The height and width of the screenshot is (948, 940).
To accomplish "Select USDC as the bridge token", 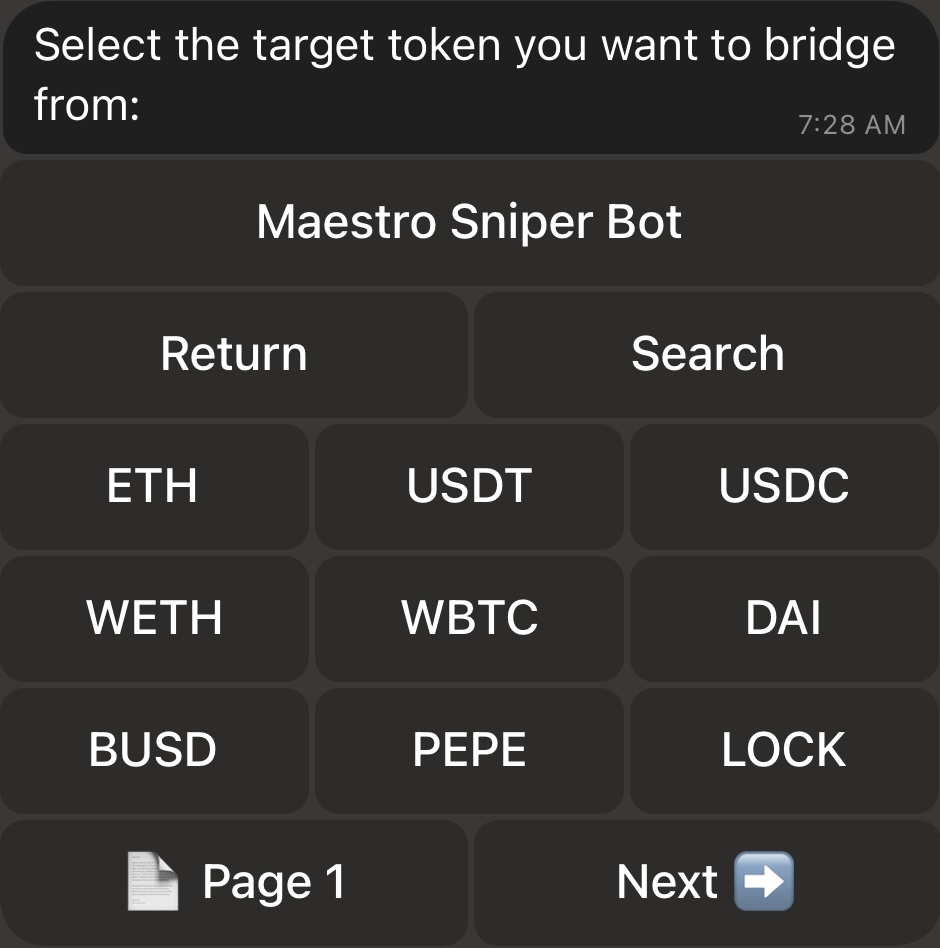I will point(784,487).
